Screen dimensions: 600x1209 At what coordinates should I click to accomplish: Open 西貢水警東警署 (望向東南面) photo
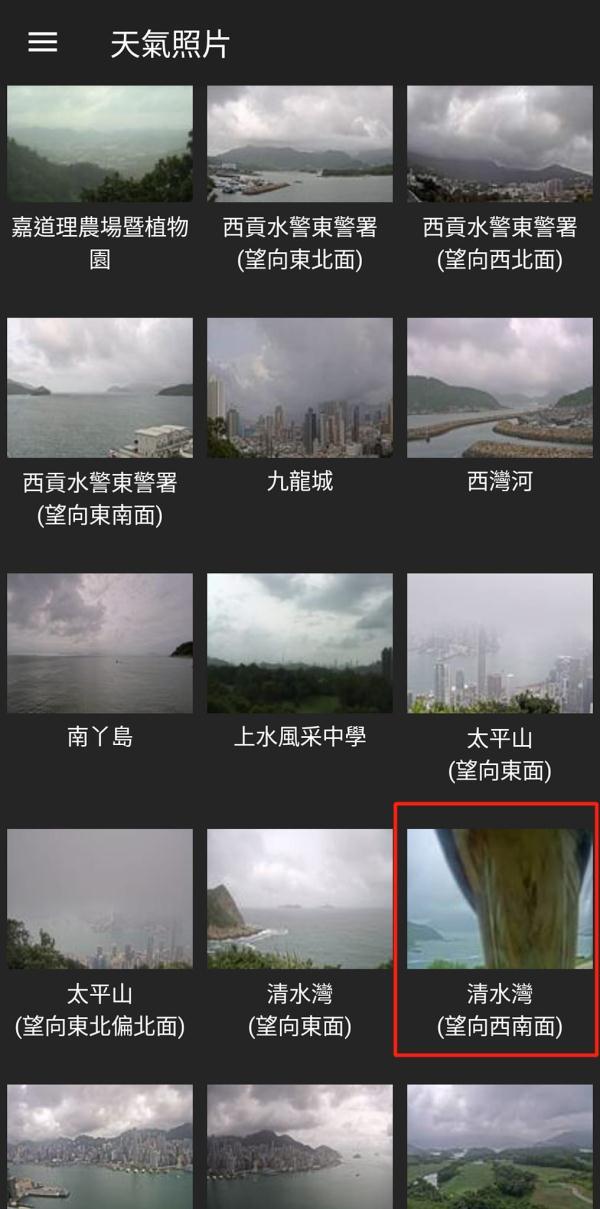pos(100,388)
